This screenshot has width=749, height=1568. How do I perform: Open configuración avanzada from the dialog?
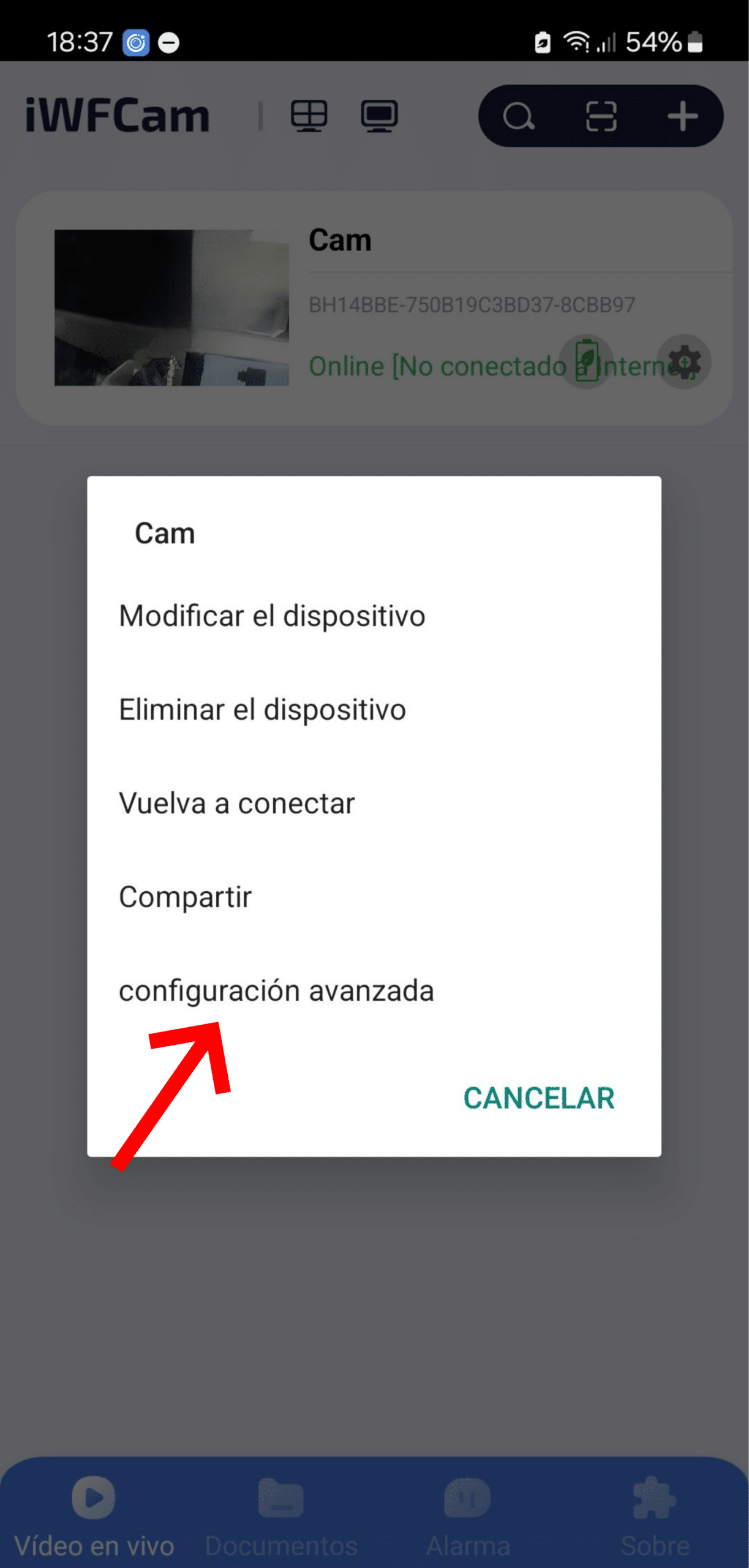click(x=276, y=990)
